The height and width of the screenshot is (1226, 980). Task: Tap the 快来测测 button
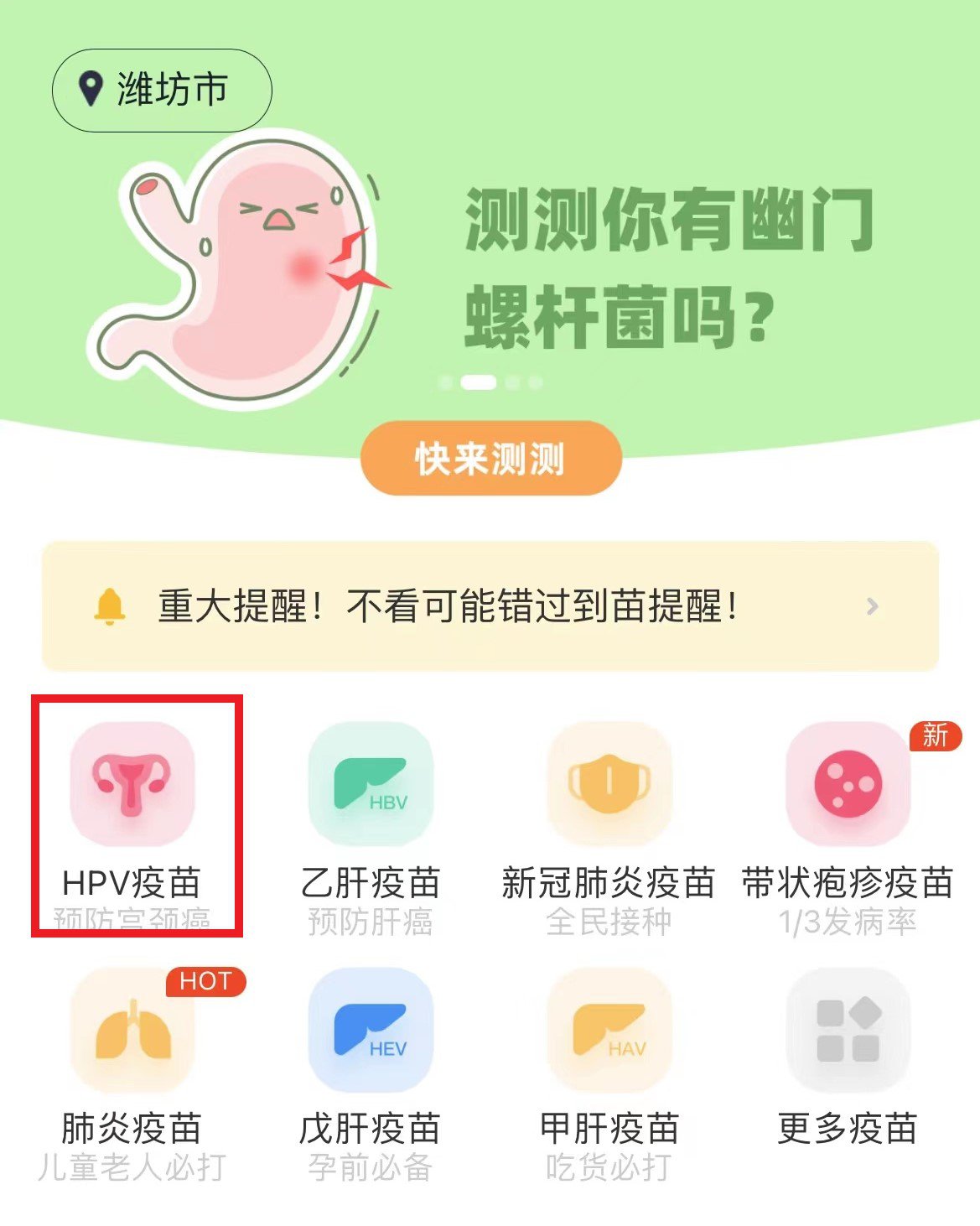point(490,459)
